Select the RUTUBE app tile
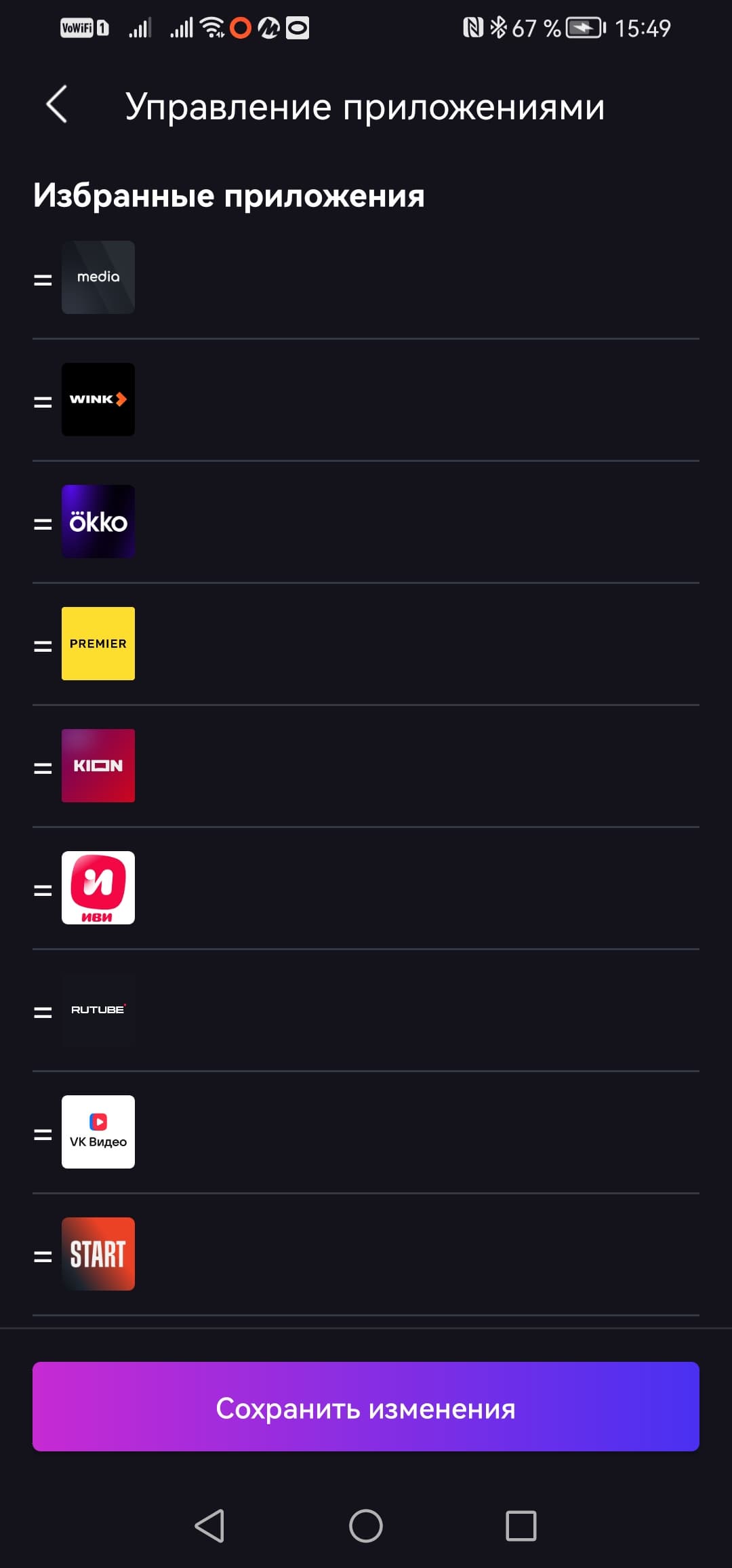 (x=98, y=1010)
